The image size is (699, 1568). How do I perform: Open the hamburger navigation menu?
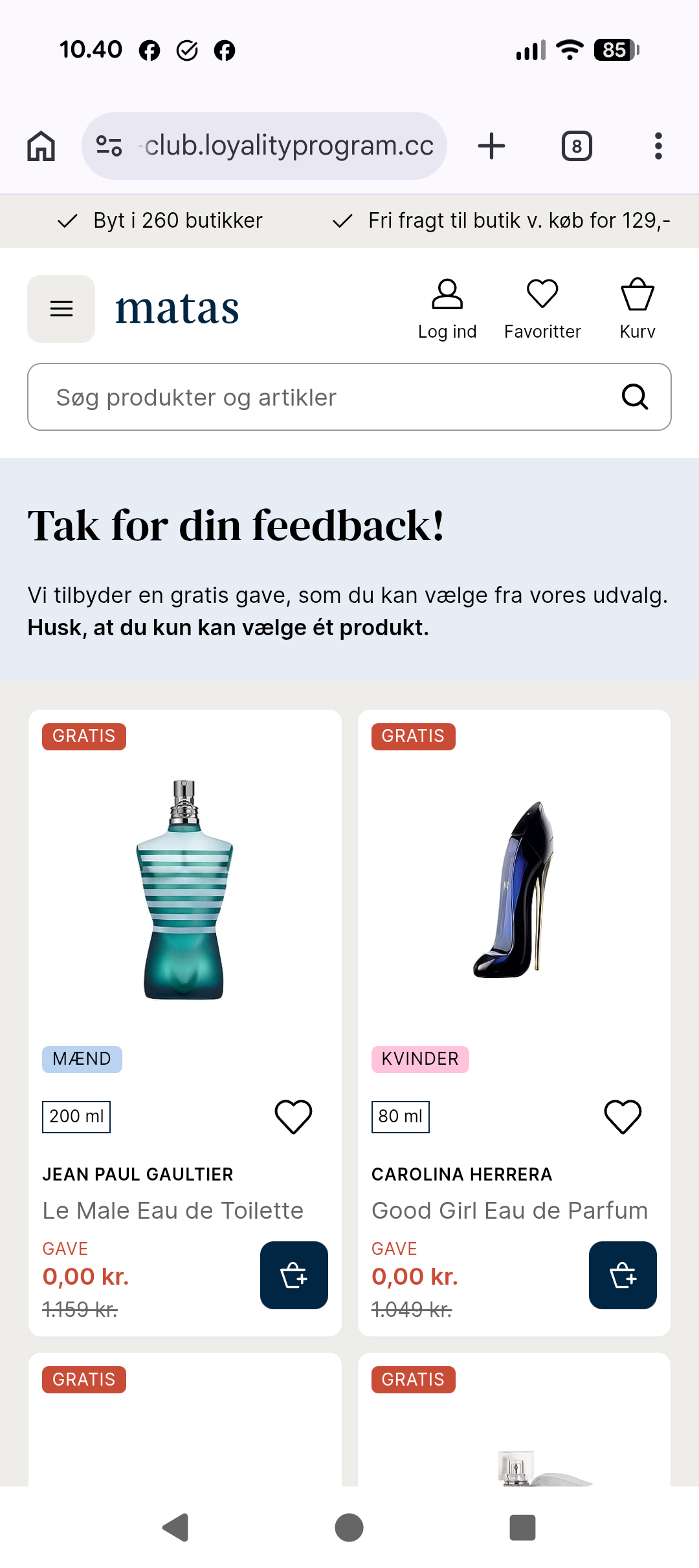(x=61, y=309)
